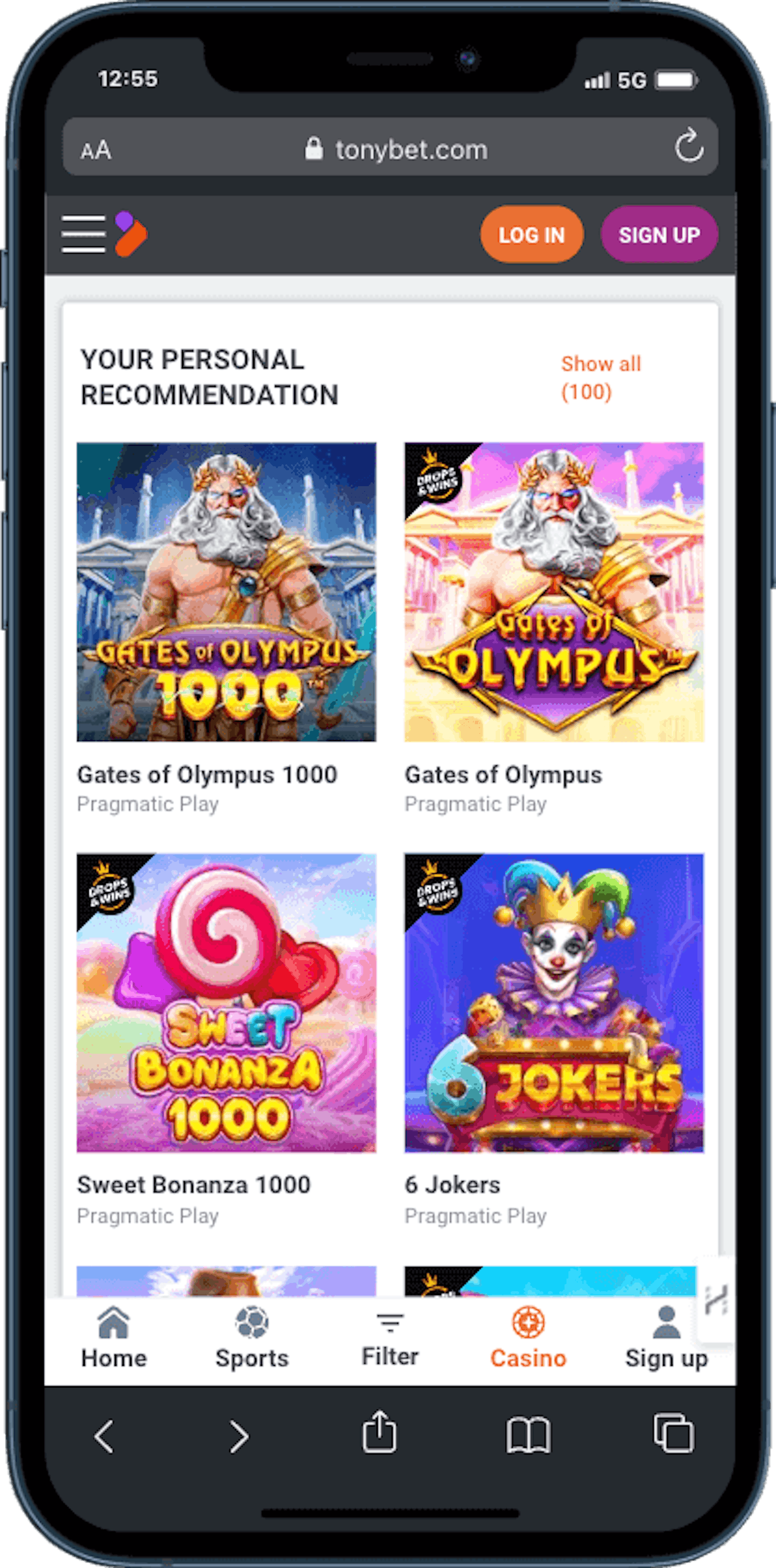Tap the purple SIGN UP button
The height and width of the screenshot is (1568, 776).
point(659,235)
